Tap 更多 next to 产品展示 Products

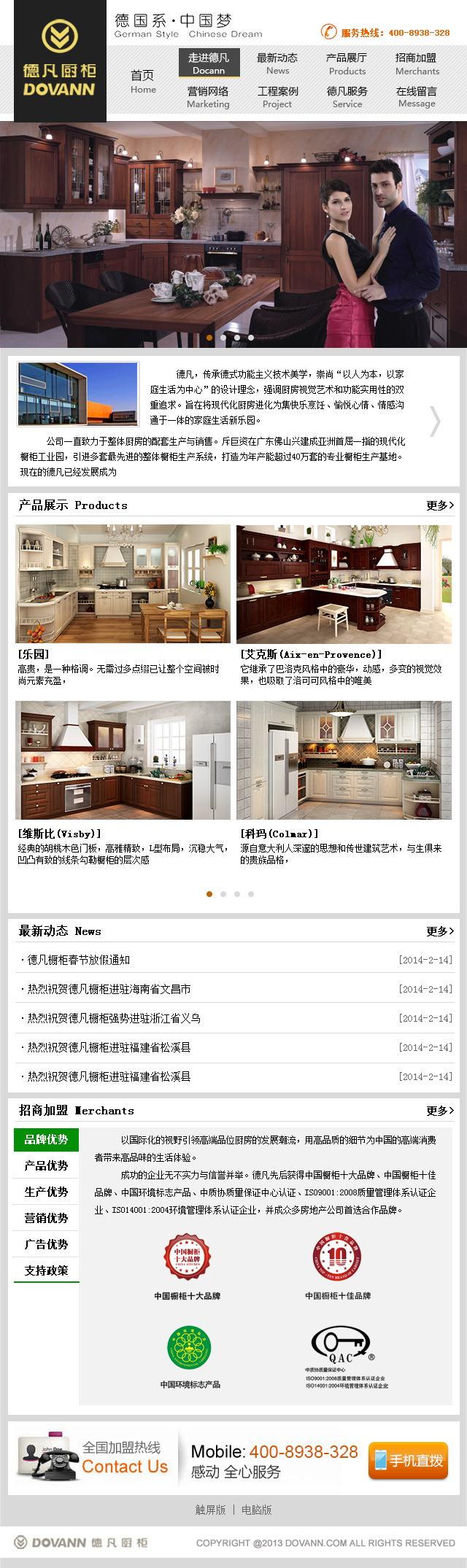tap(439, 505)
